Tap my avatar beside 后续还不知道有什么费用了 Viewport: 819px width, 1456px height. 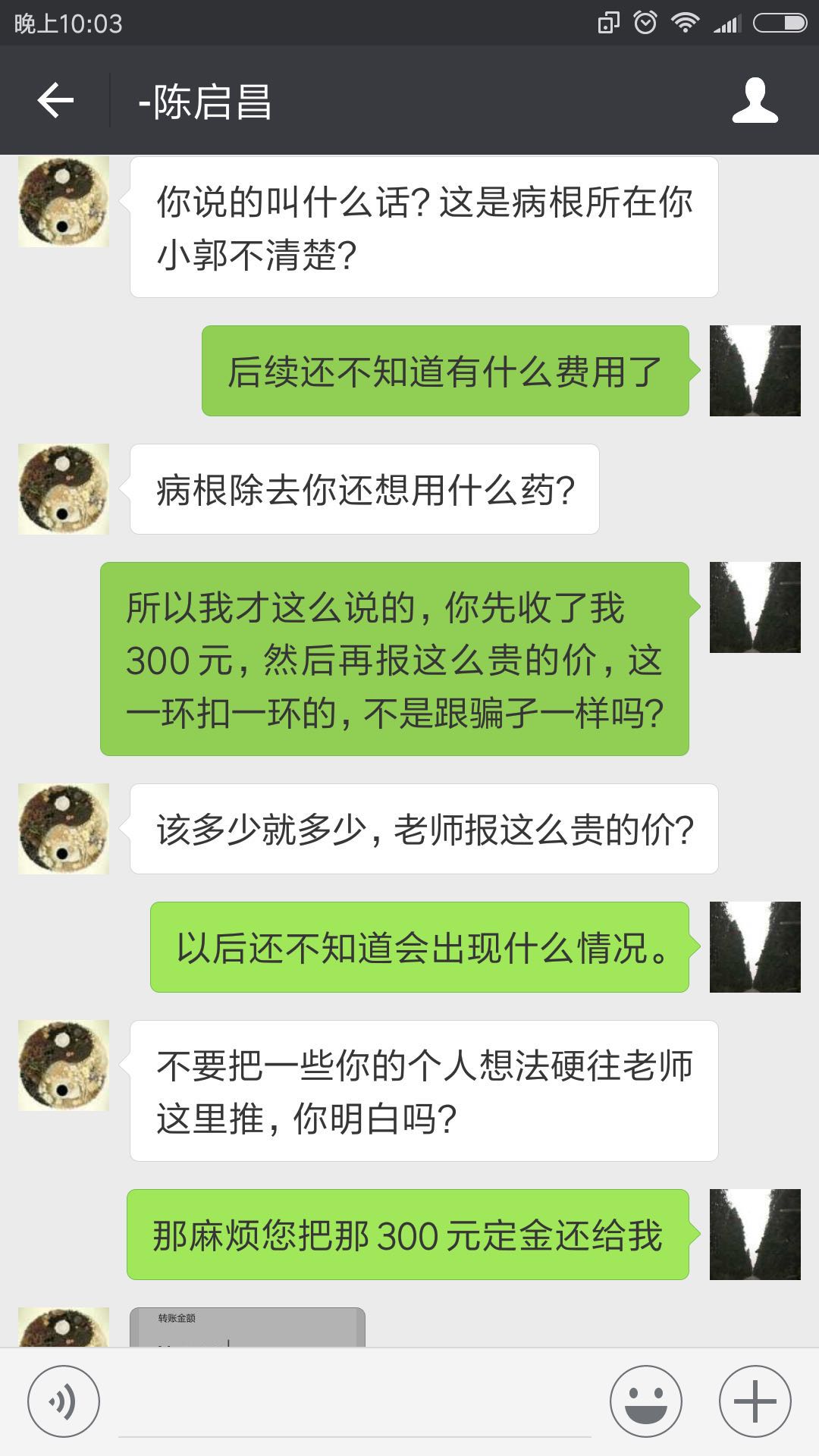[755, 371]
